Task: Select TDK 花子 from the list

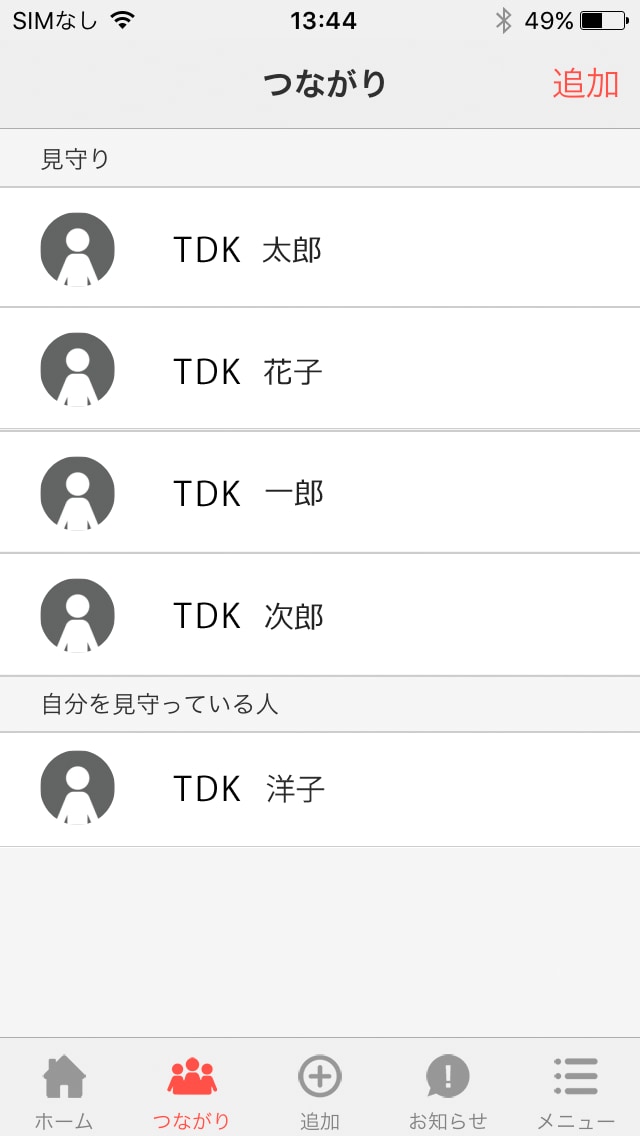Action: (320, 369)
